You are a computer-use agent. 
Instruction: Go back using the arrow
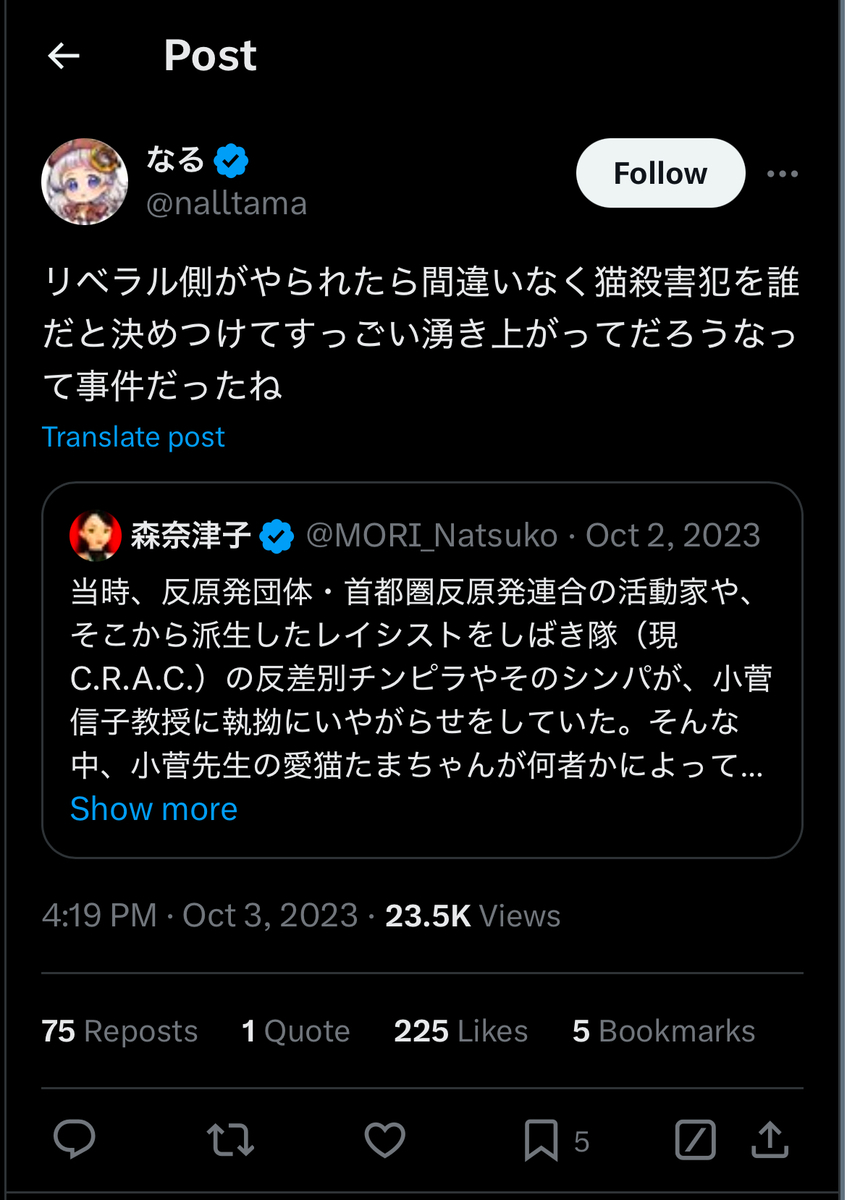(64, 56)
